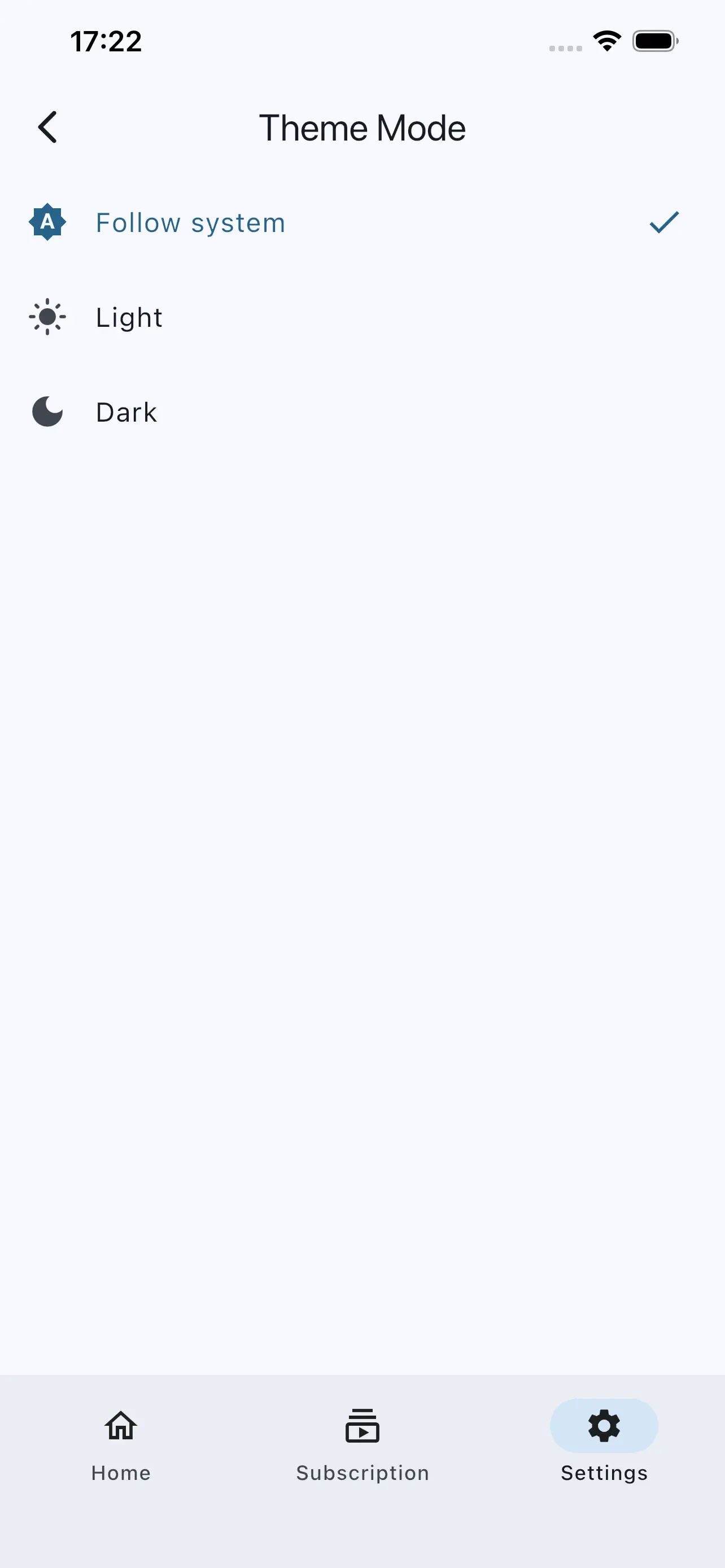The width and height of the screenshot is (725, 1568).
Task: Tap the Subscription icon in bottom bar
Action: tap(362, 1426)
